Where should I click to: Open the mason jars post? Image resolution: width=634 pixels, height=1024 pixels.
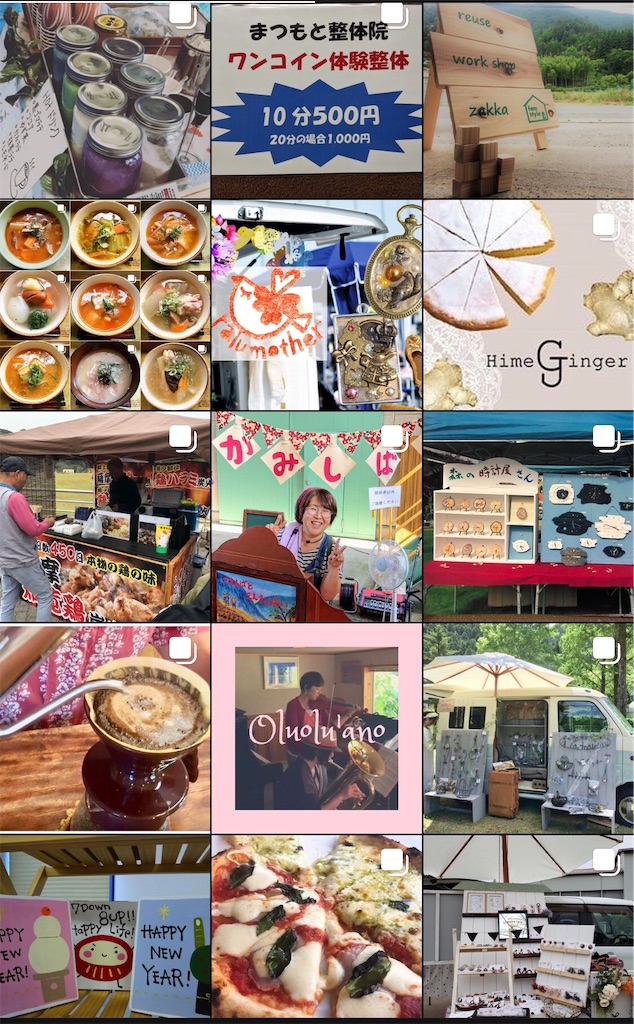(x=105, y=98)
